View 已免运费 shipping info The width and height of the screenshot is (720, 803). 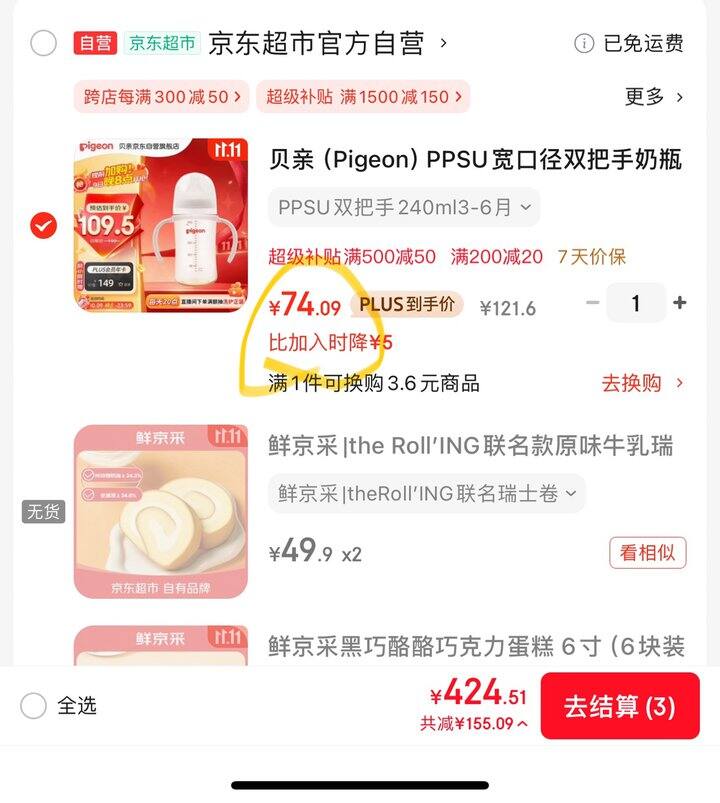(x=629, y=44)
